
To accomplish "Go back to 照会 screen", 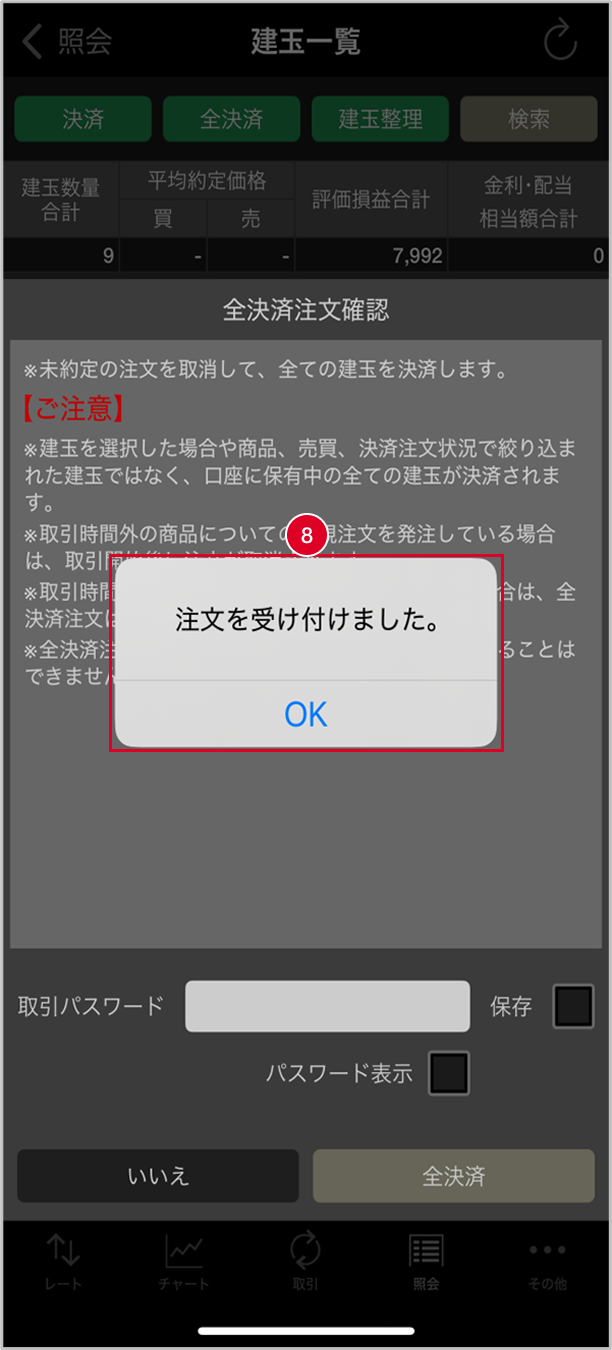I will coord(67,42).
